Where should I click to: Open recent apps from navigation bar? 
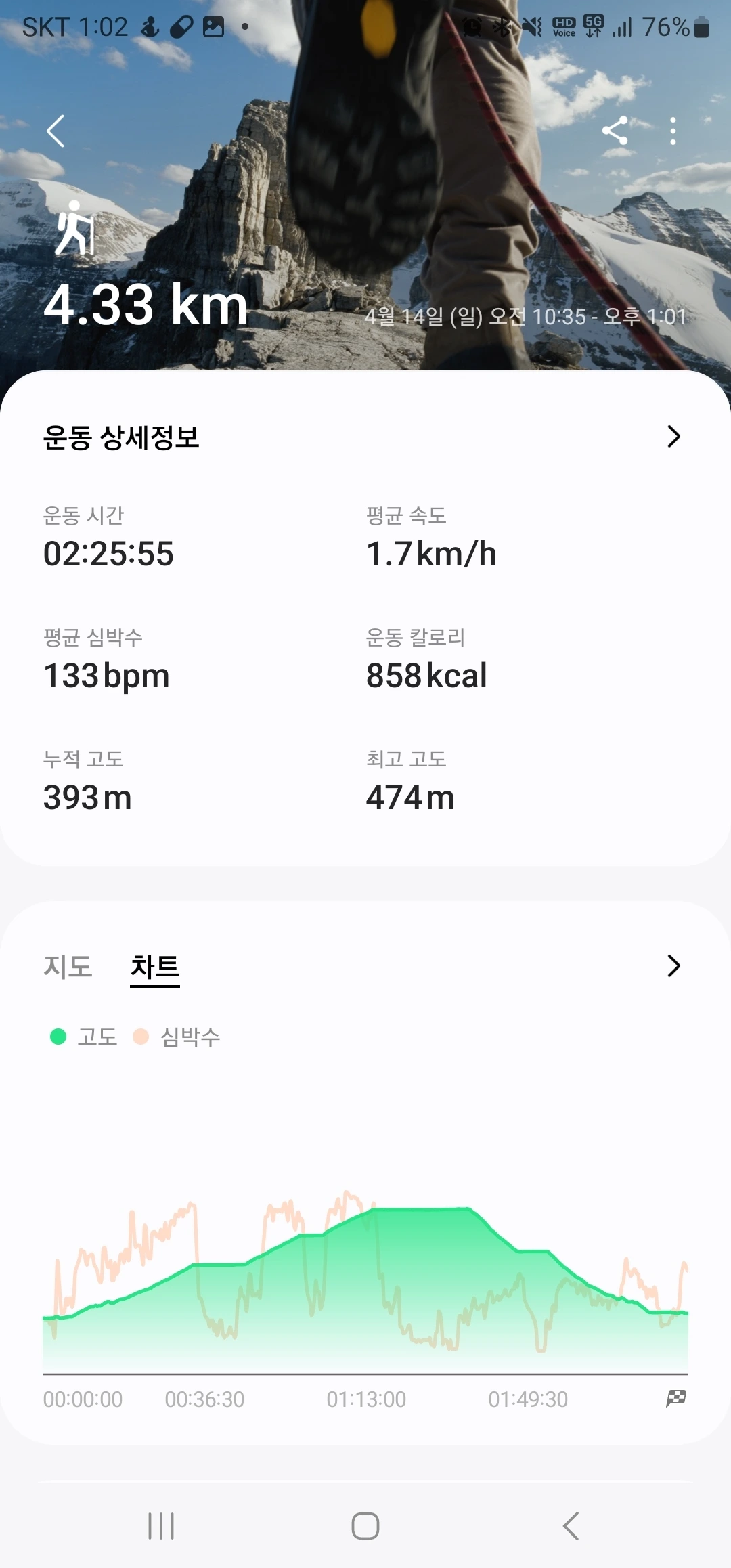161,1526
